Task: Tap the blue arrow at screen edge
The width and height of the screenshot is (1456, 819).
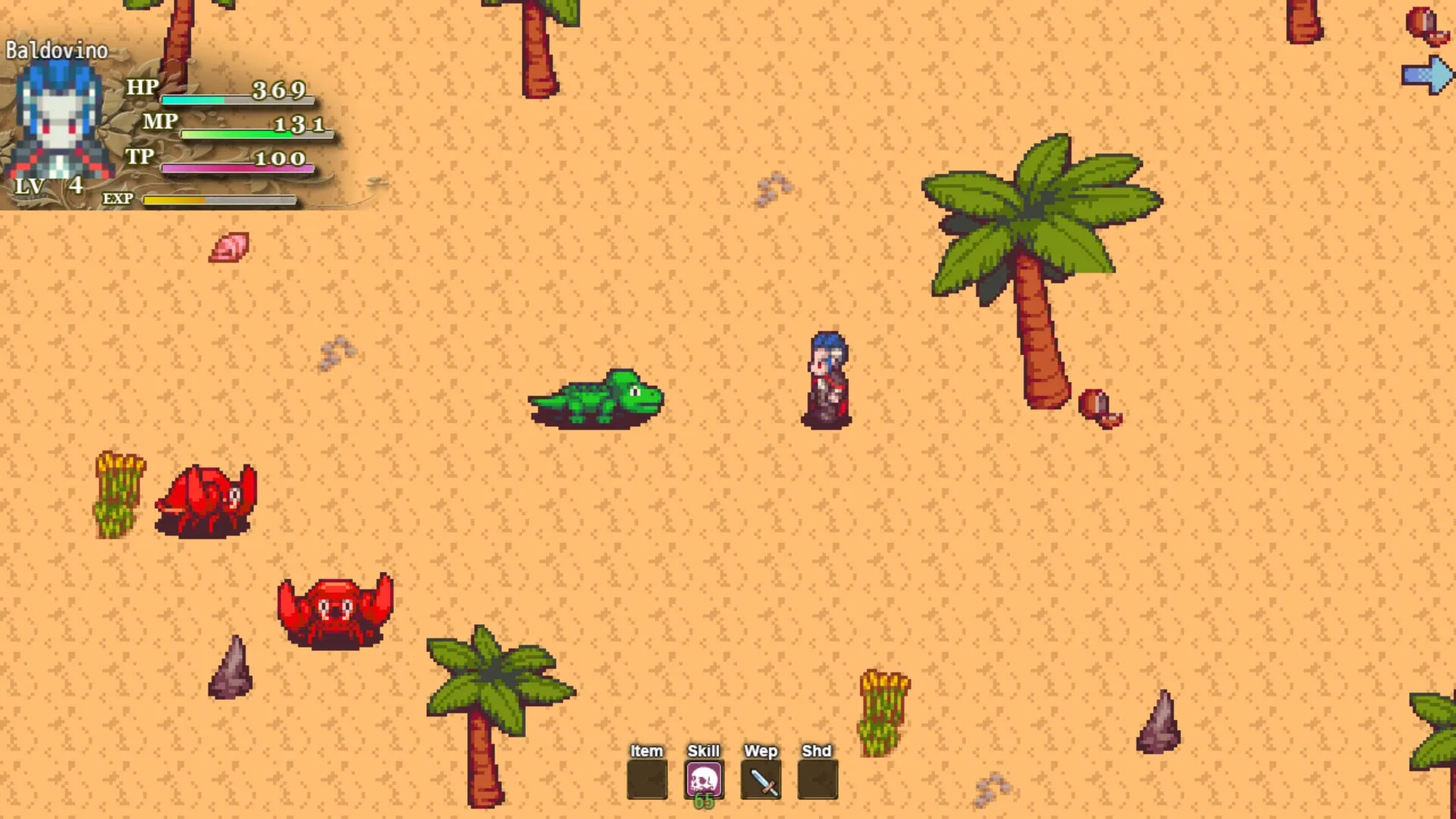Action: pyautogui.click(x=1427, y=75)
